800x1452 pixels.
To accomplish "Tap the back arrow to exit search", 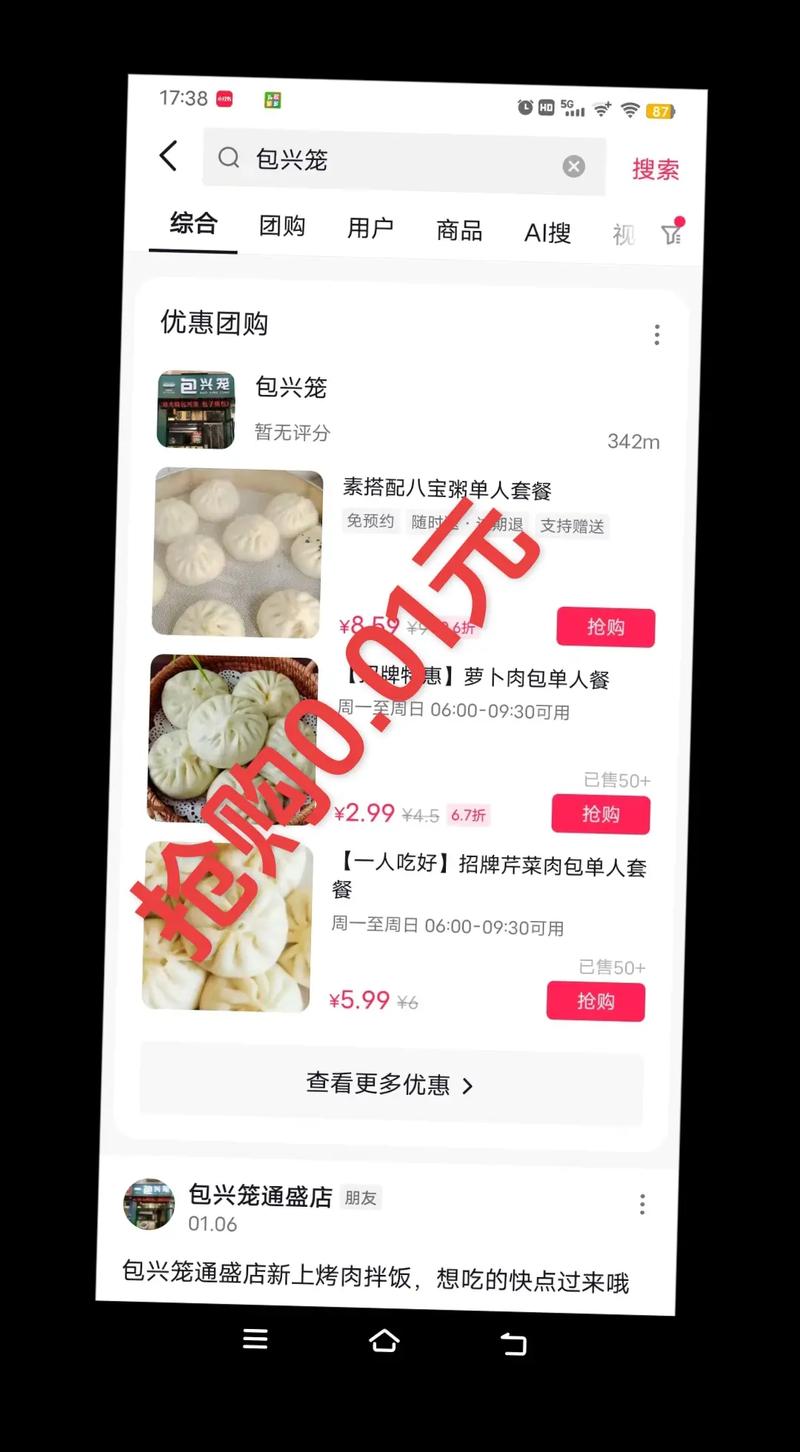I will 167,157.
